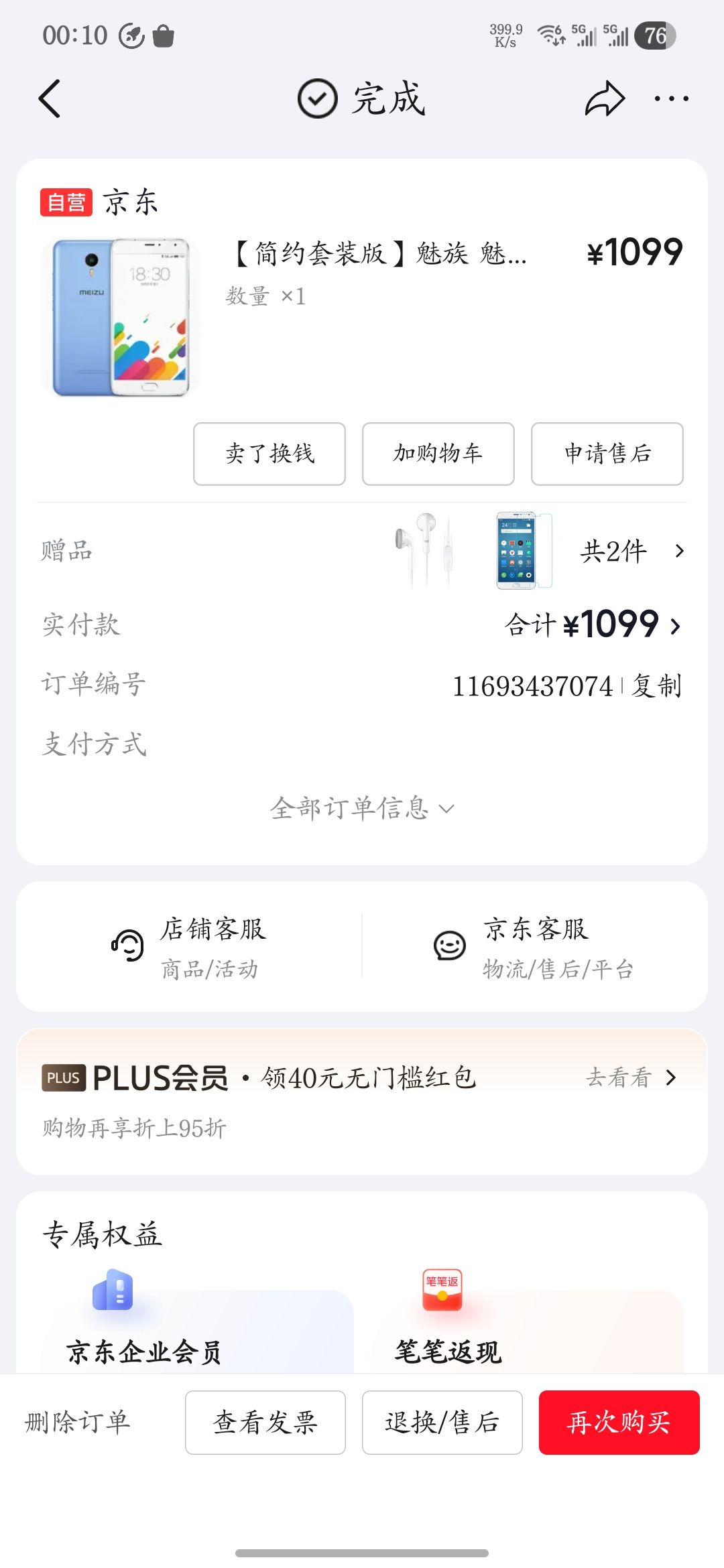Screen dimensions: 724x1568
Task: Expand 全部订单信息
Action: point(362,808)
